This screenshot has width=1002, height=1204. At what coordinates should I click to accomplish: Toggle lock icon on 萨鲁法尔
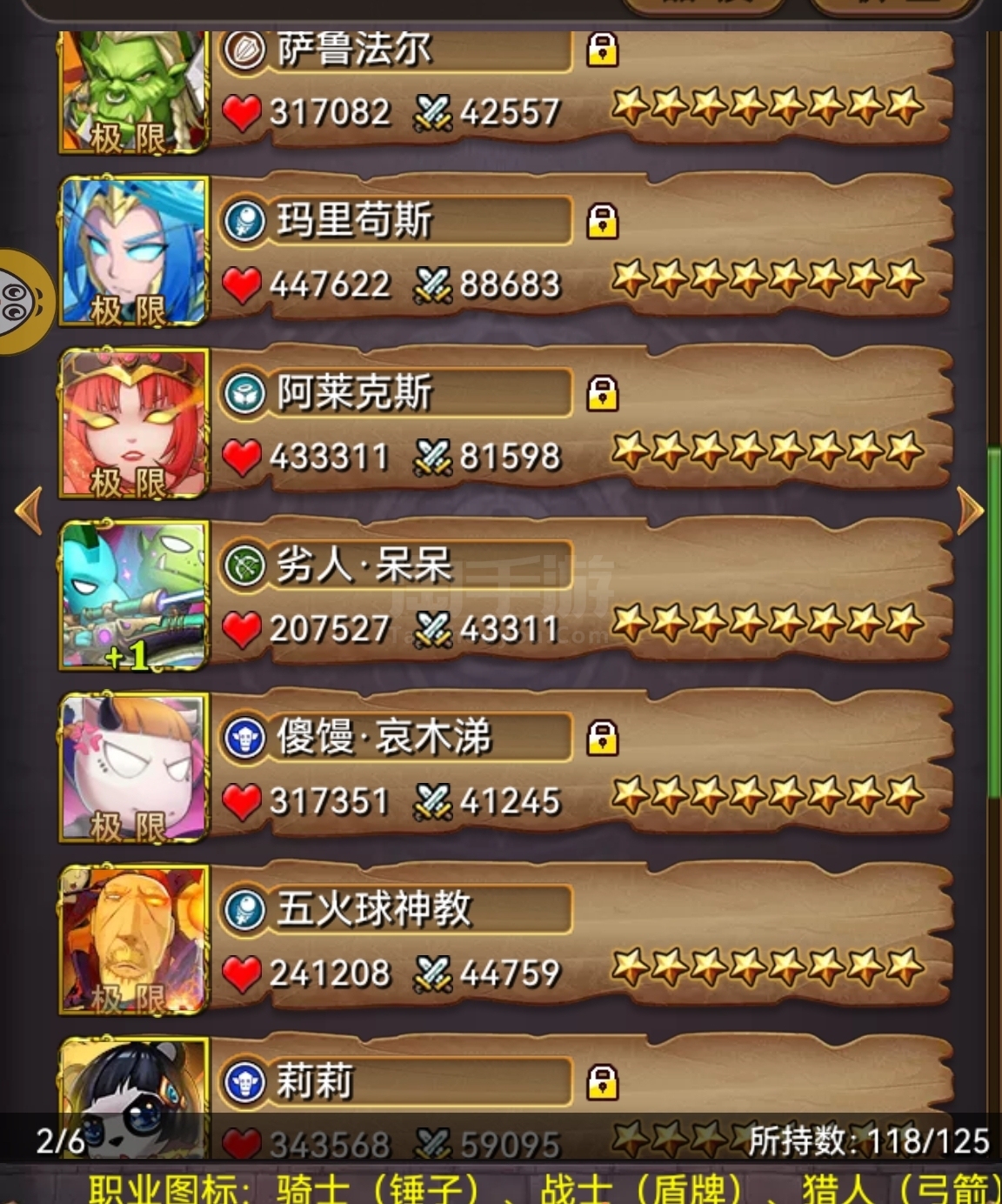coord(602,50)
